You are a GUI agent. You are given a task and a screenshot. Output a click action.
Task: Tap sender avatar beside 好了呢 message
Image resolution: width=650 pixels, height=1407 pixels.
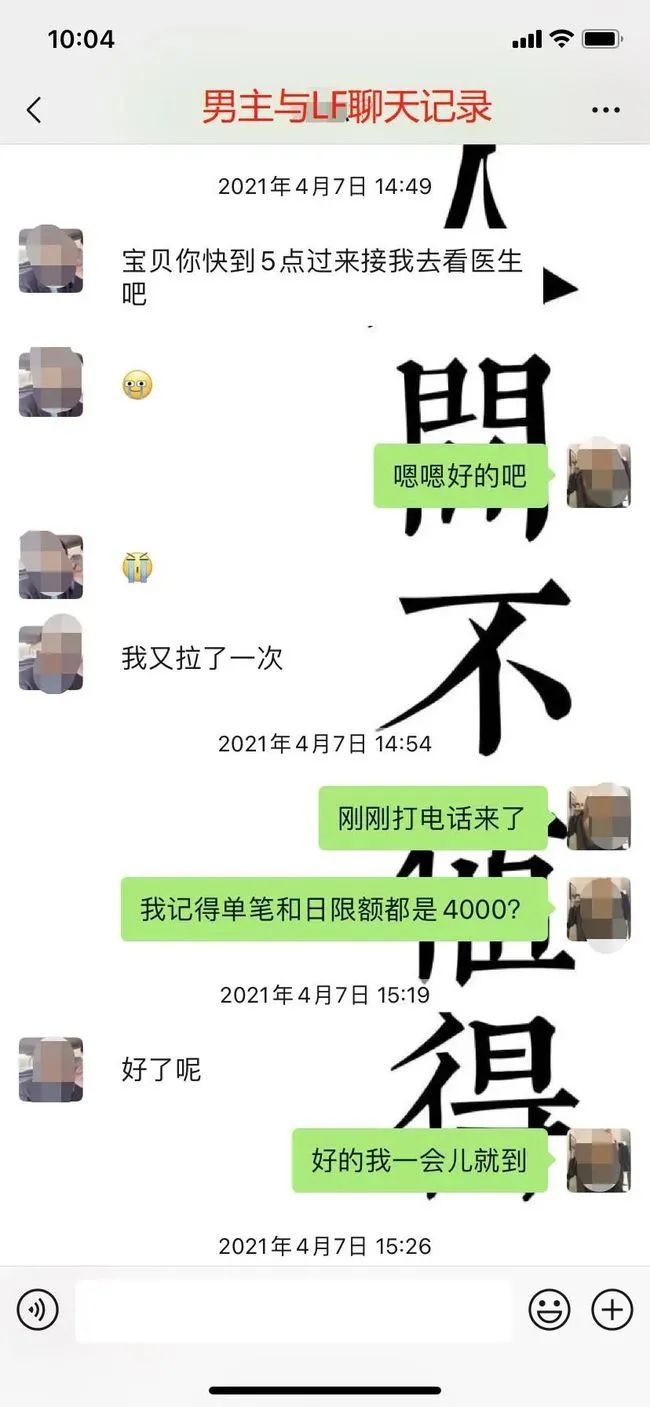point(51,1069)
